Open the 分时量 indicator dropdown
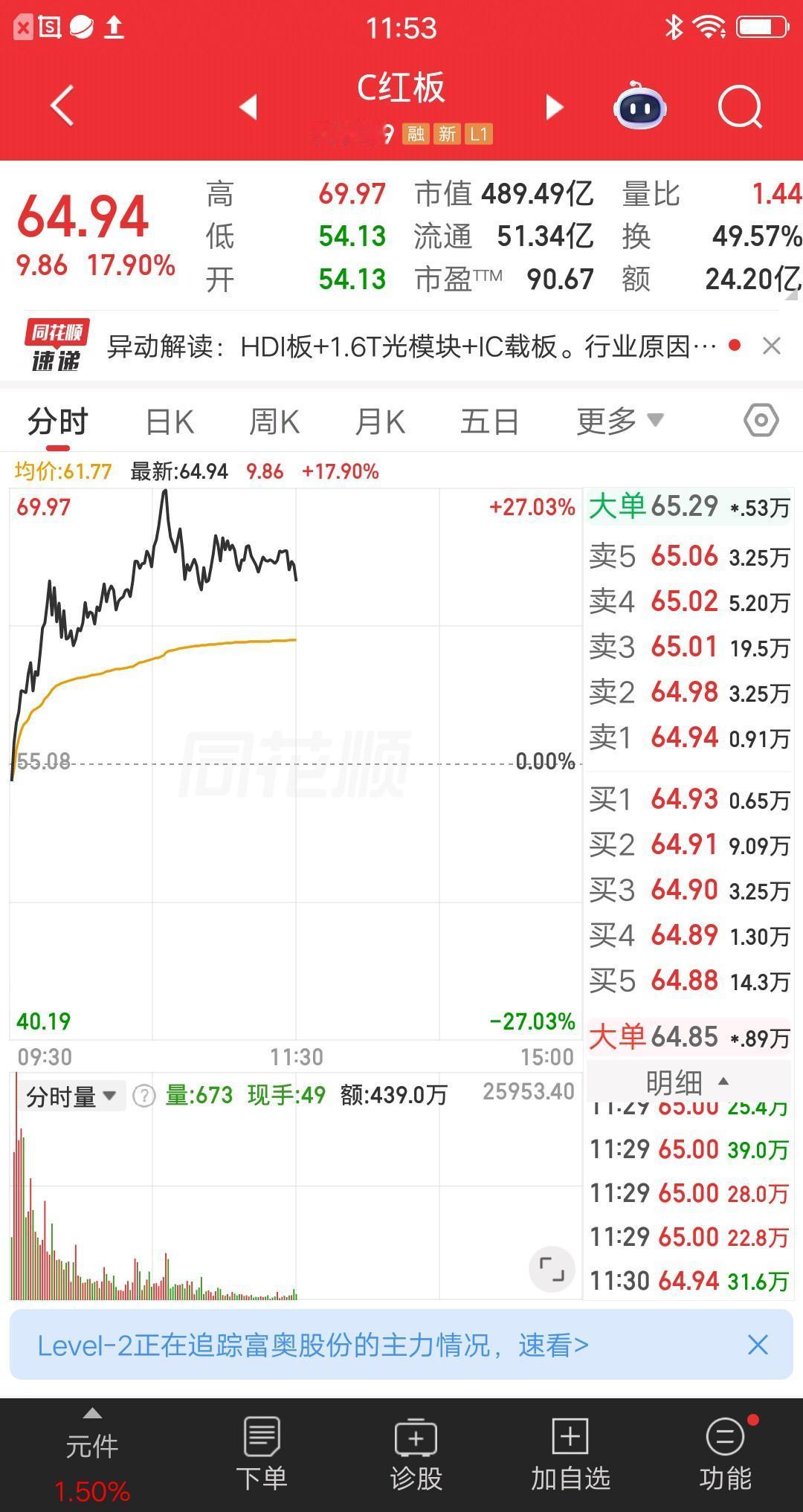Viewport: 803px width, 1512px height. tap(72, 1095)
